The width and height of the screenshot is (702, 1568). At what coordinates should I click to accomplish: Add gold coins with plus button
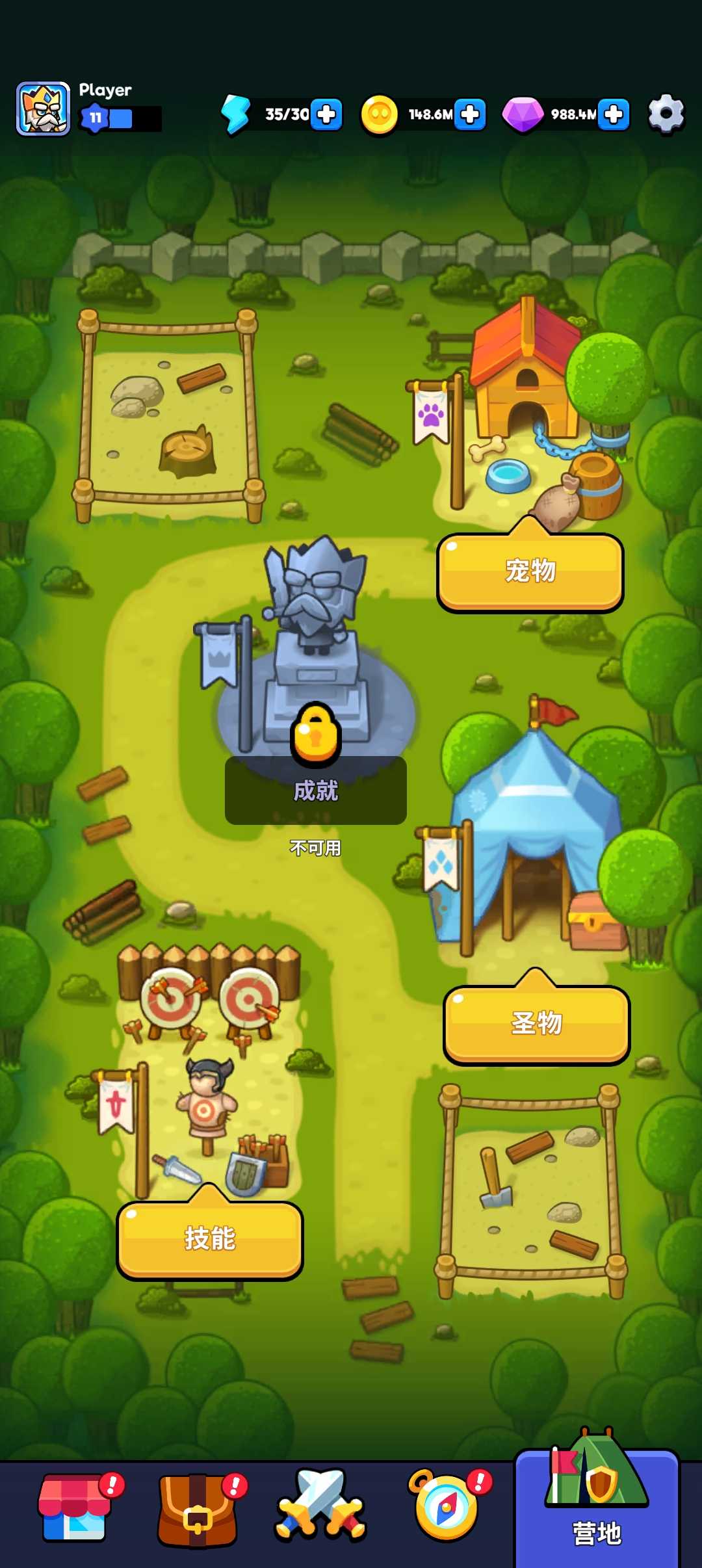click(470, 114)
